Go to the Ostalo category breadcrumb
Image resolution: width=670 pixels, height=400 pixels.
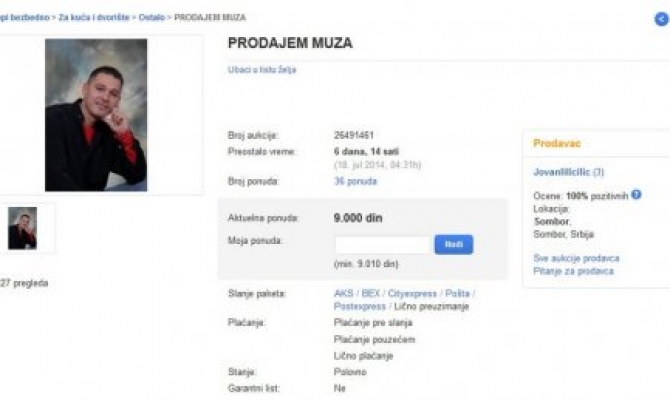click(x=154, y=18)
